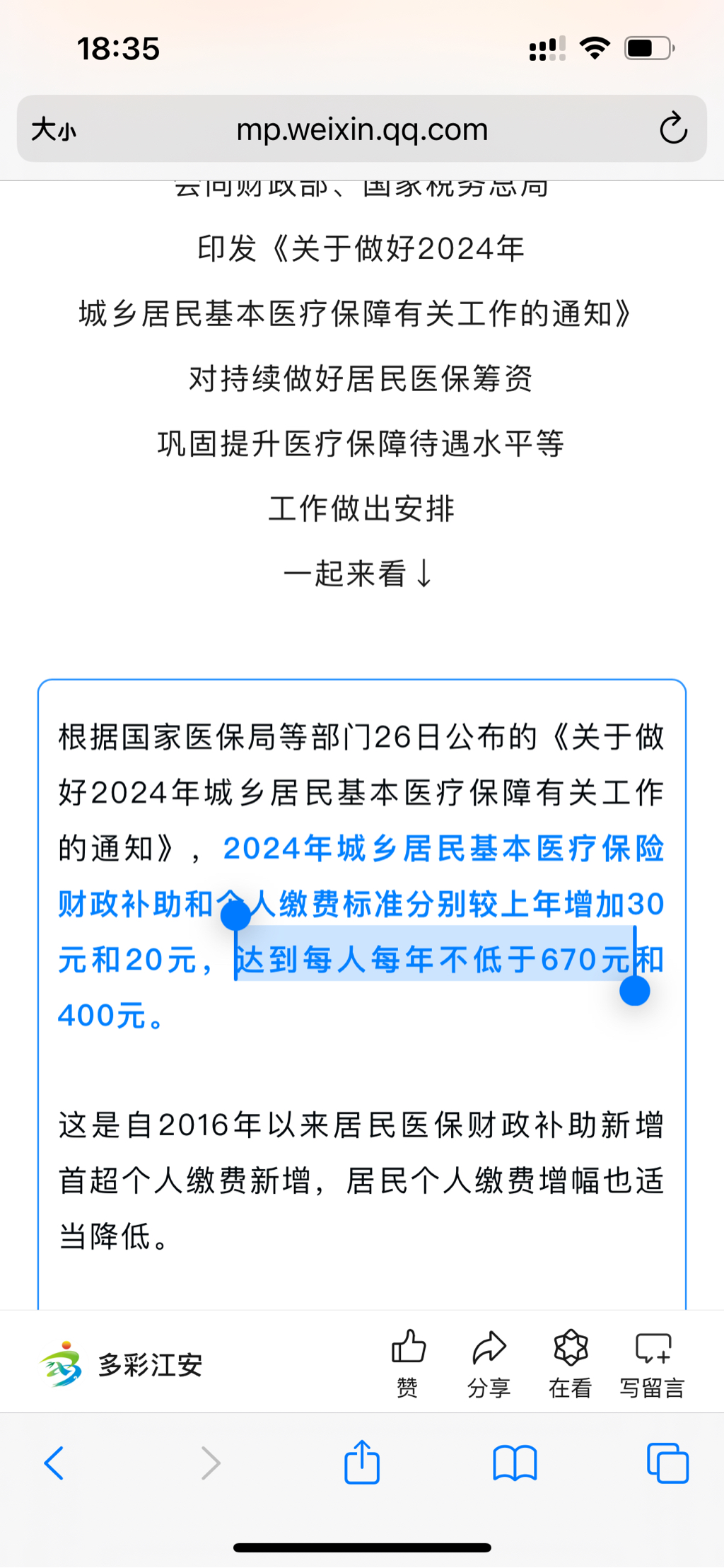Image resolution: width=724 pixels, height=1568 pixels.
Task: Tap the mp.weixin.qq.com address bar
Action: (x=362, y=130)
